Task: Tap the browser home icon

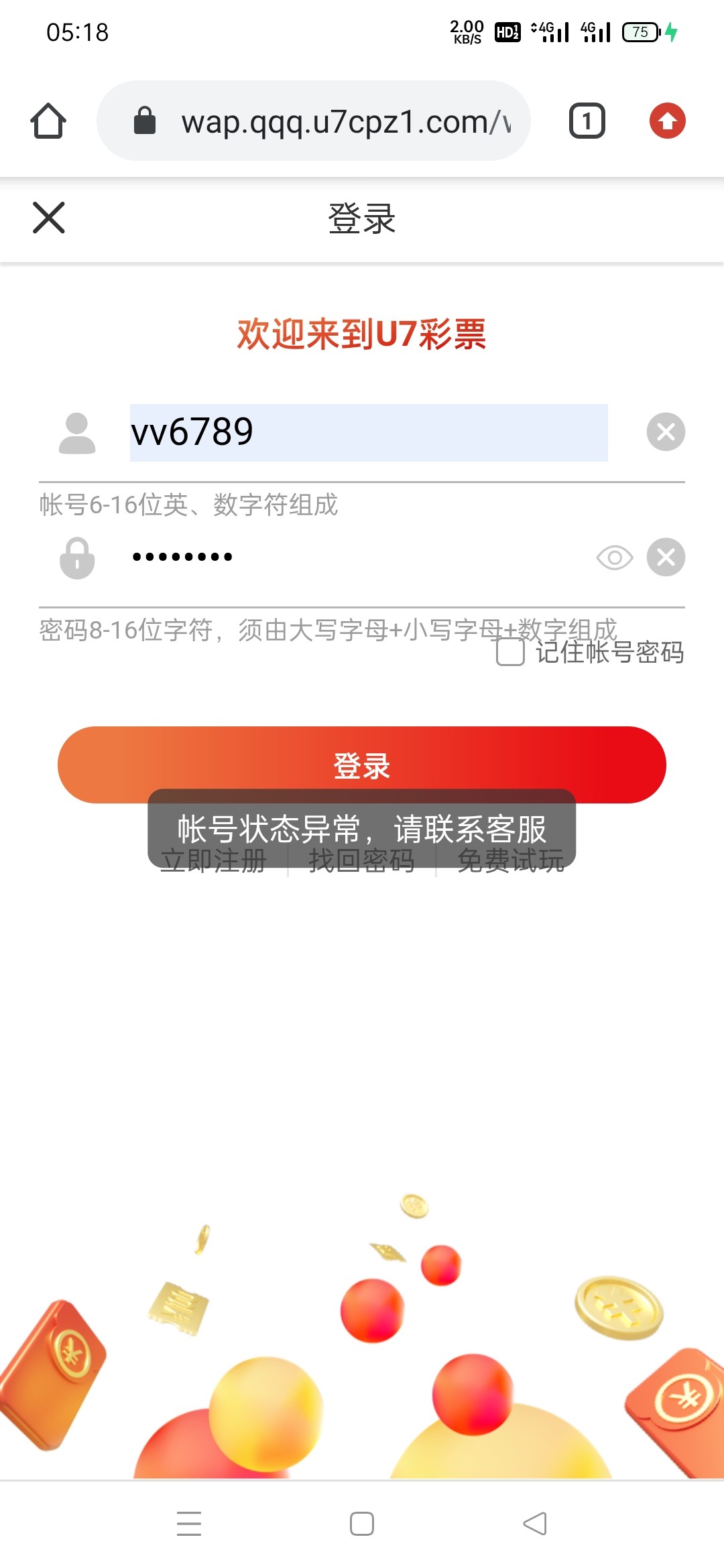Action: click(48, 121)
